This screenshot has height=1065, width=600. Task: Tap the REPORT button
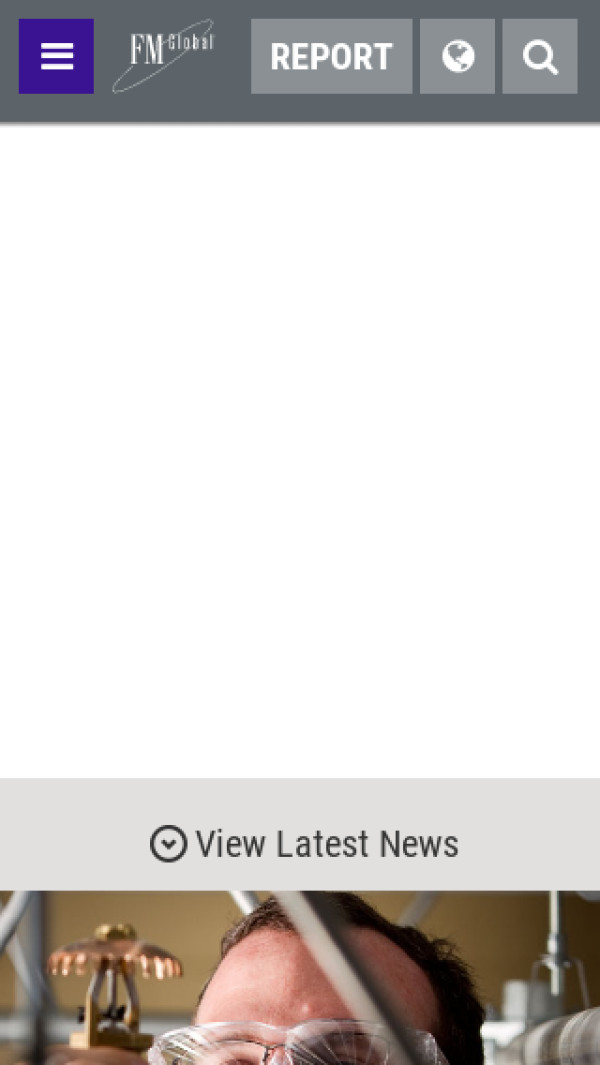331,56
